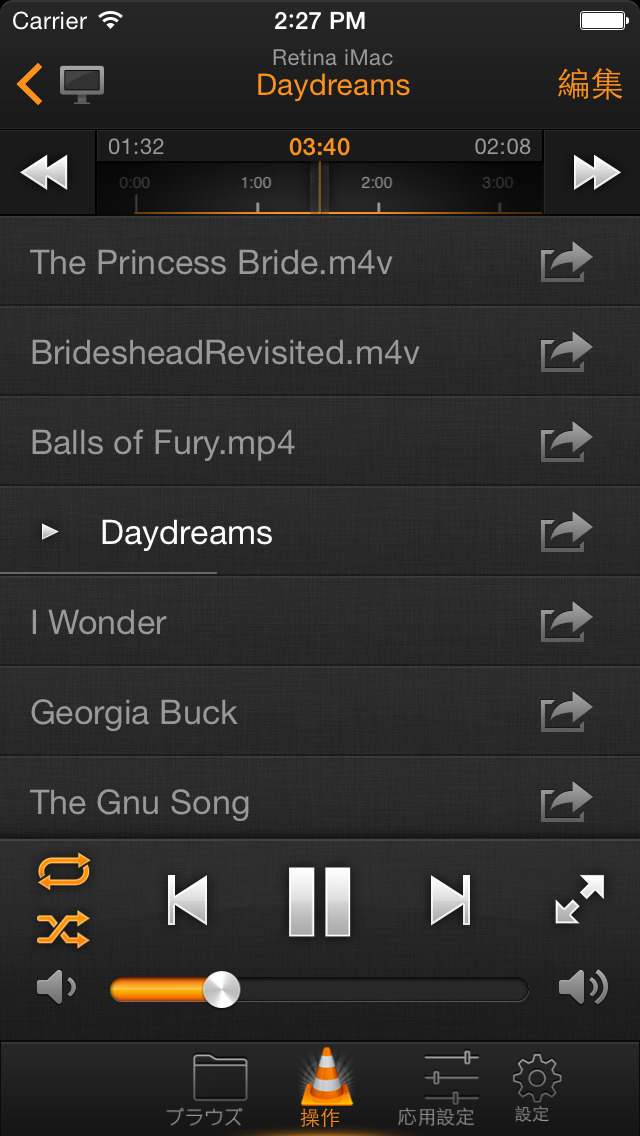Toggle repeat mode

[x=64, y=871]
